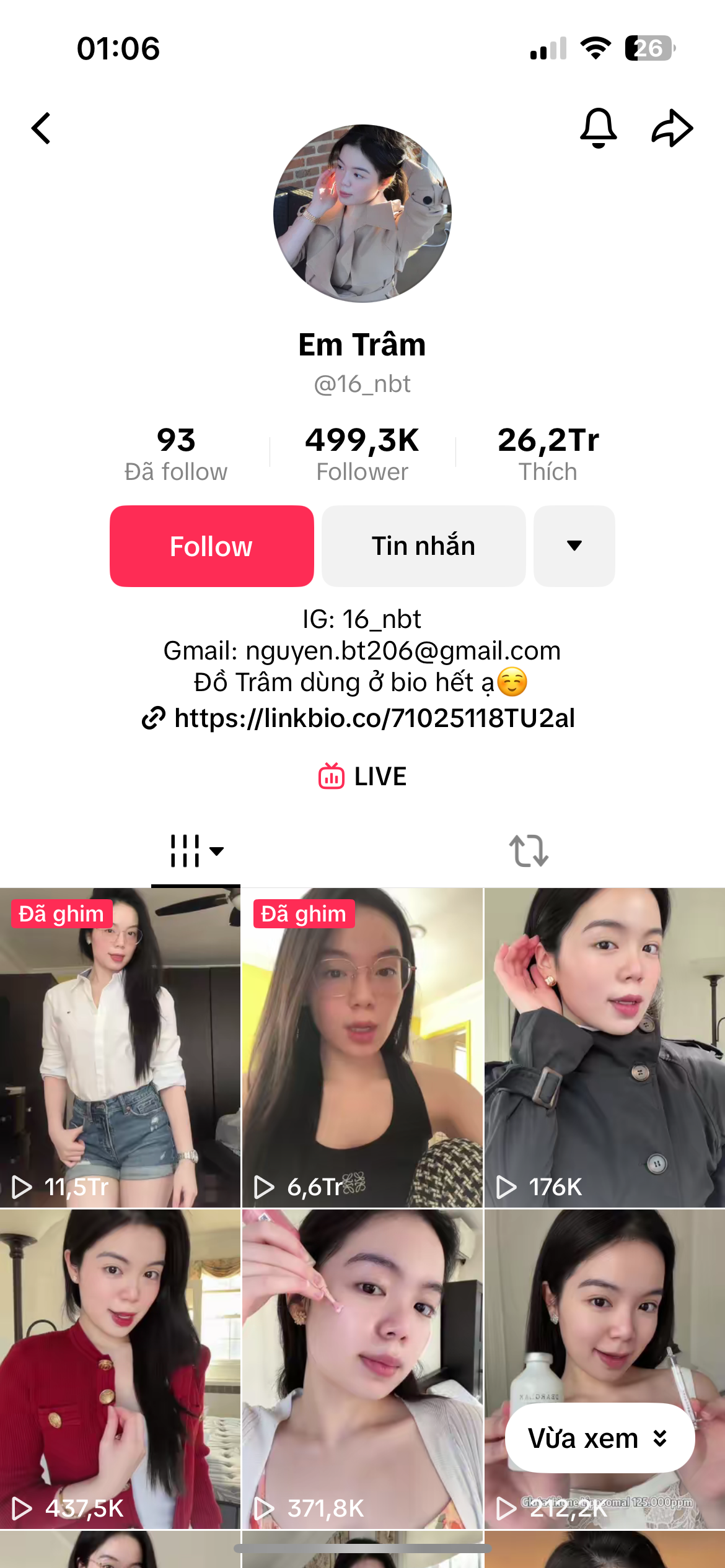The image size is (725, 1568).
Task: Play the pinned video with 6,6Tr views
Action: pyautogui.click(x=362, y=1047)
